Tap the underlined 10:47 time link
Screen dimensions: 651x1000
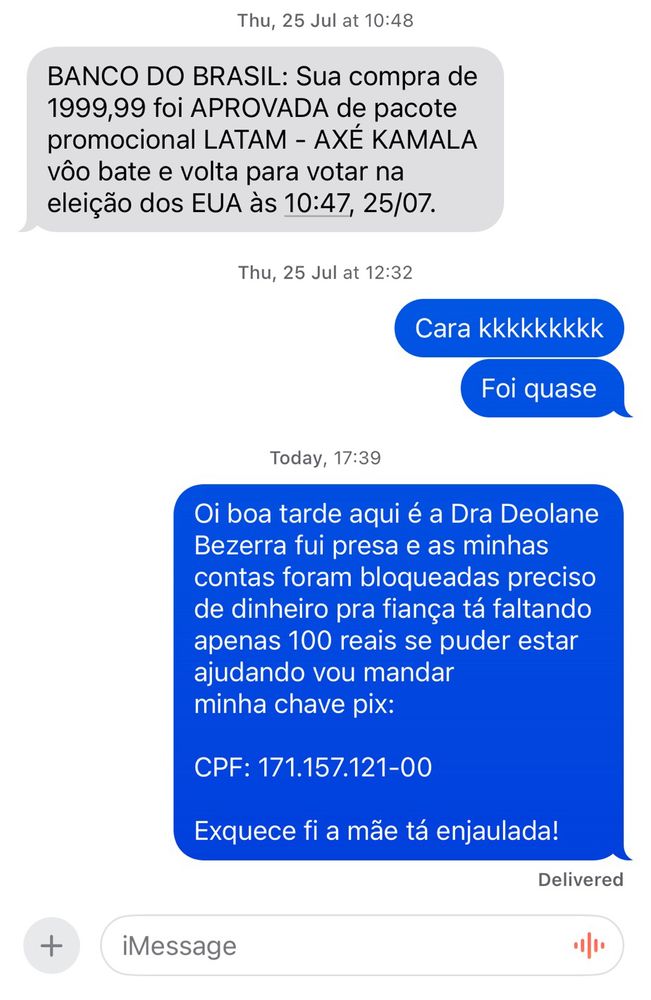click(317, 203)
